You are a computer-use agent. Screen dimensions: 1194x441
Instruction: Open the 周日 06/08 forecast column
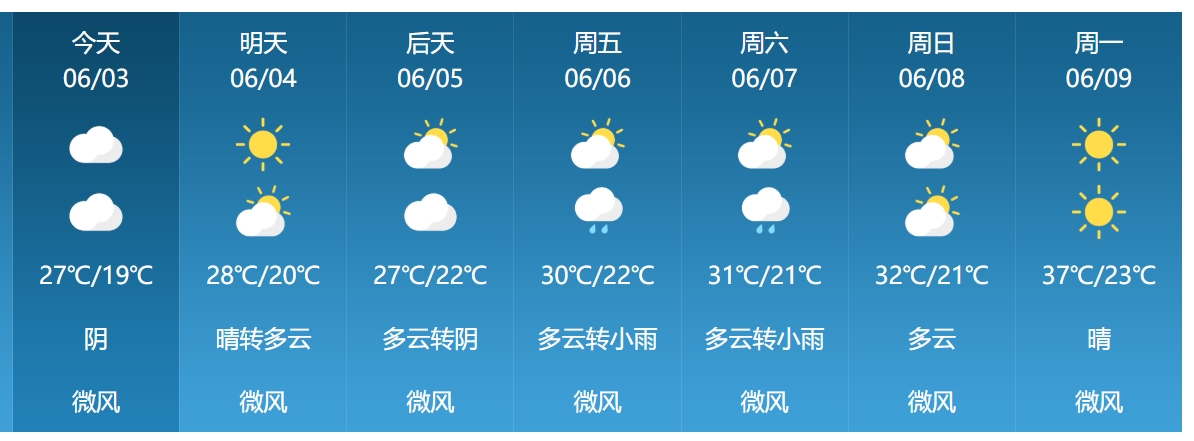[x=931, y=222]
